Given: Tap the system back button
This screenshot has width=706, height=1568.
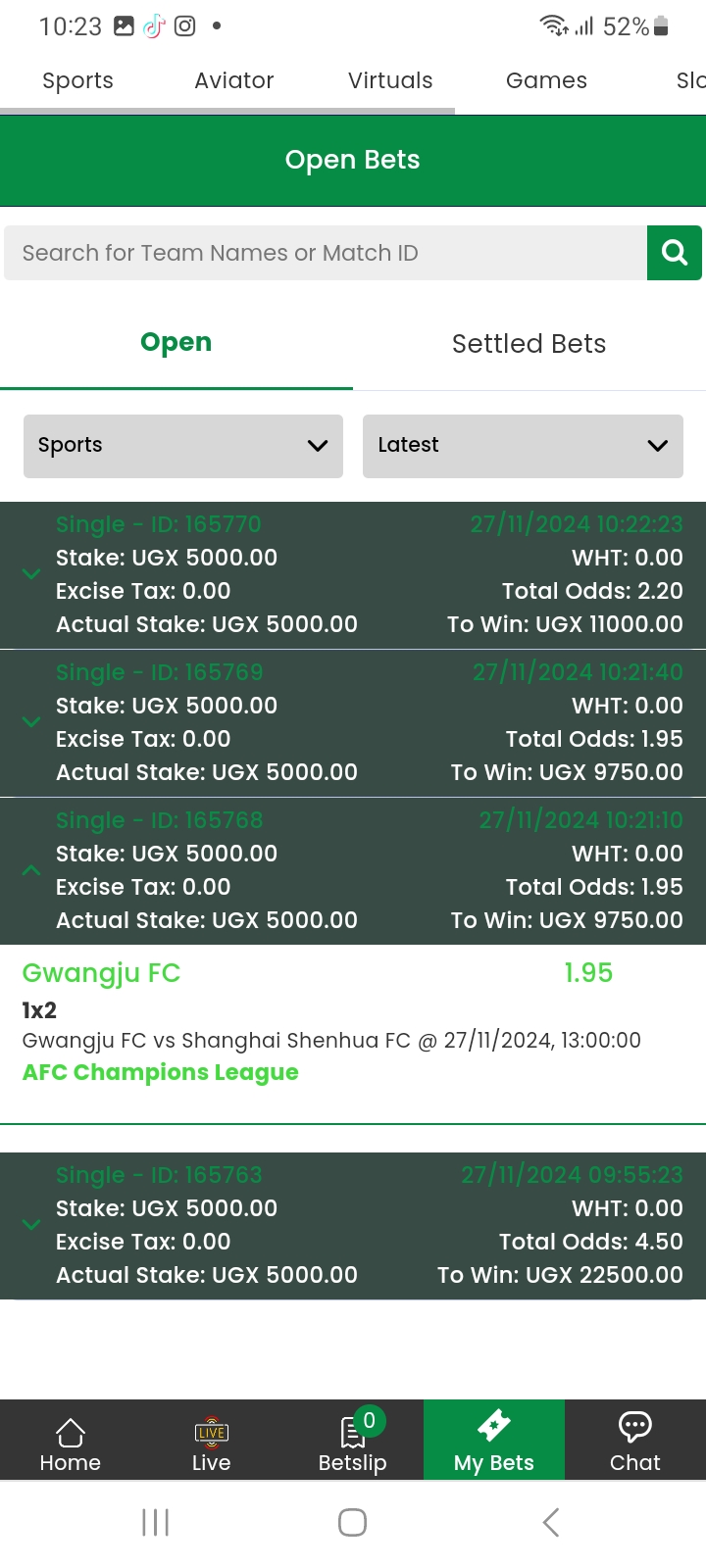Looking at the screenshot, I should point(551,1522).
